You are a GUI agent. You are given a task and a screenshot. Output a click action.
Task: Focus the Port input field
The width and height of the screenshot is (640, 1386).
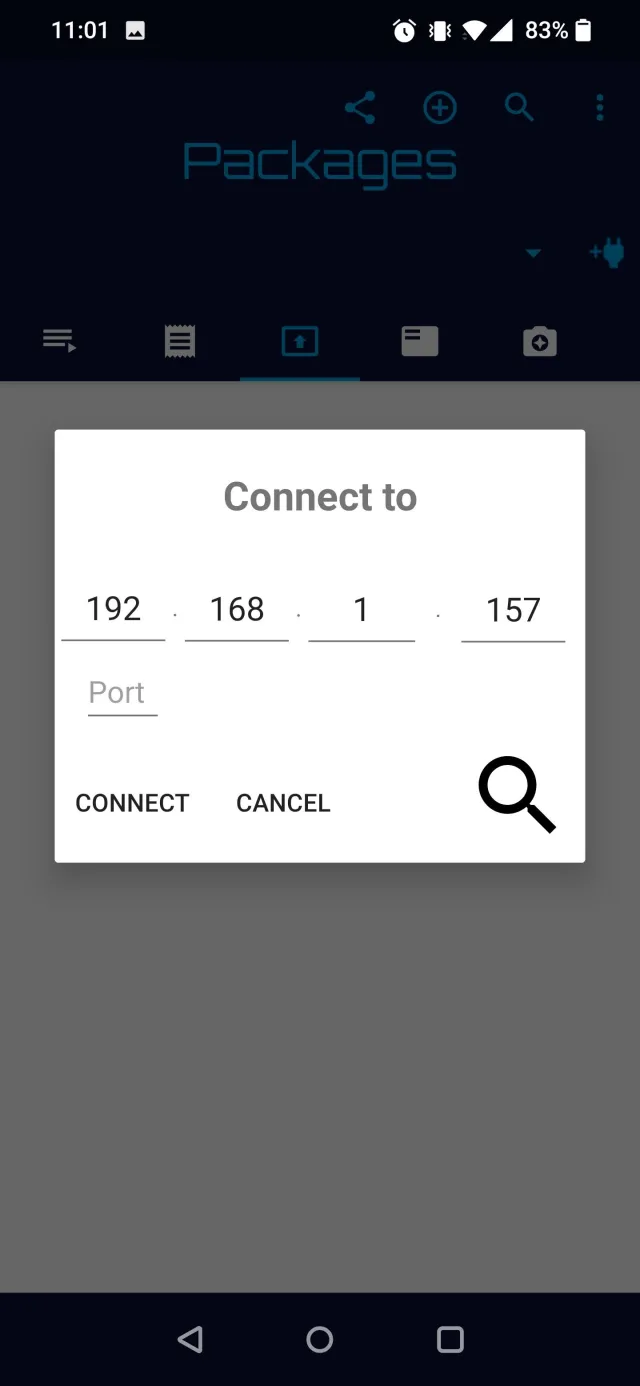122,693
